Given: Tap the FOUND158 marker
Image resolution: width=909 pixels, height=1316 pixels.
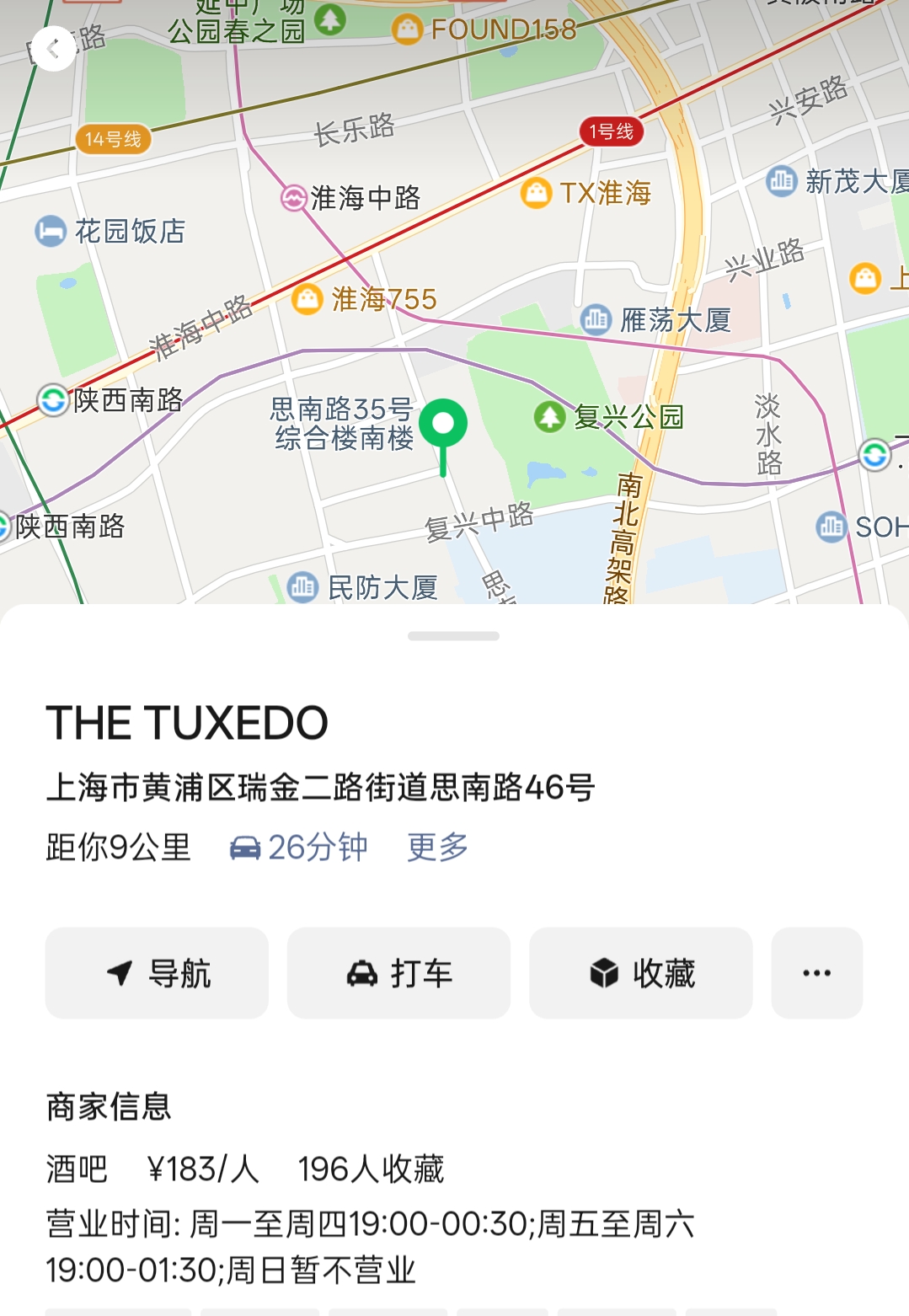Looking at the screenshot, I should point(407,30).
